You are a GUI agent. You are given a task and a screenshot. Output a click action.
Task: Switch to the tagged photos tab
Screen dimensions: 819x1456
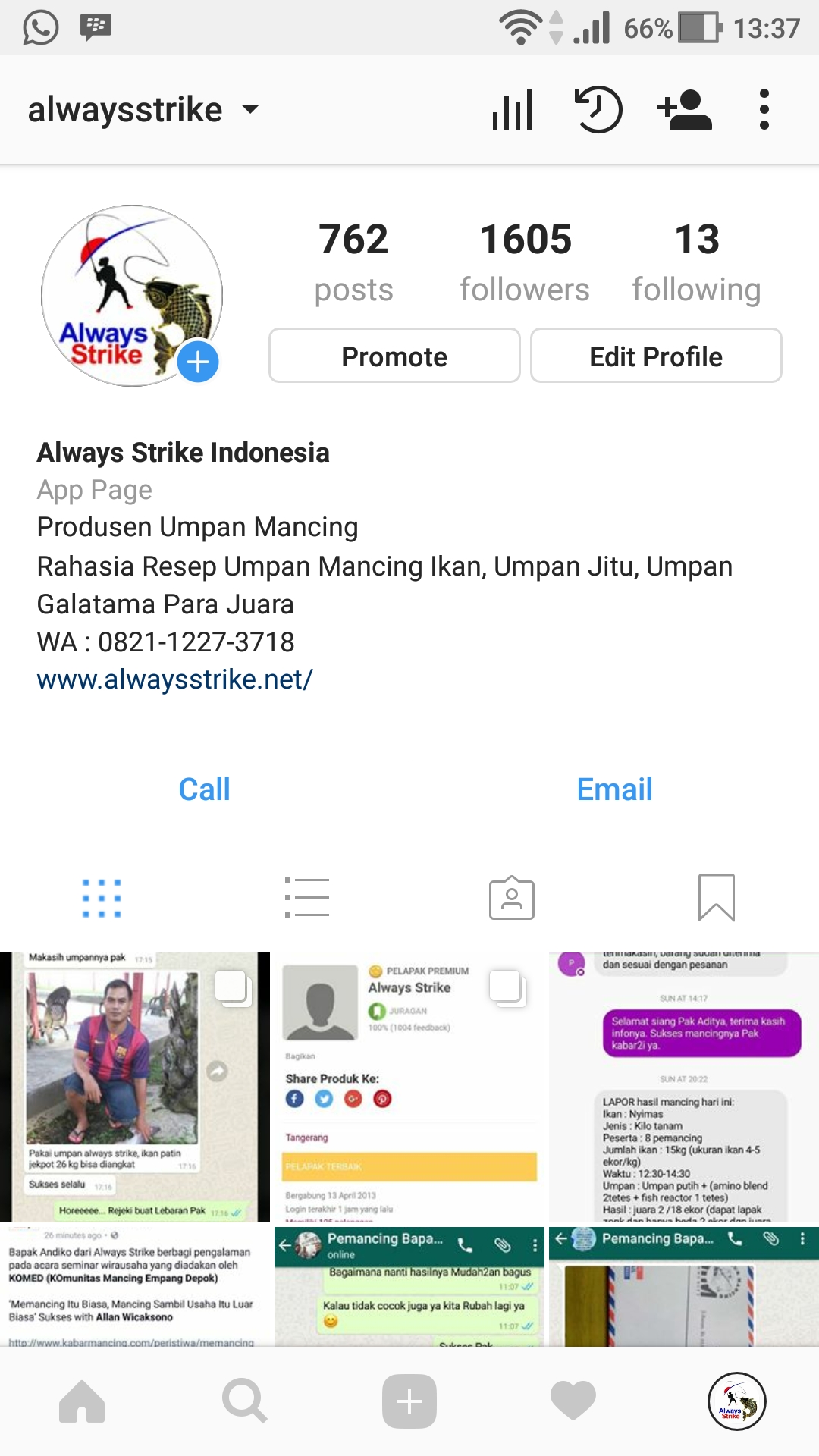coord(512,898)
